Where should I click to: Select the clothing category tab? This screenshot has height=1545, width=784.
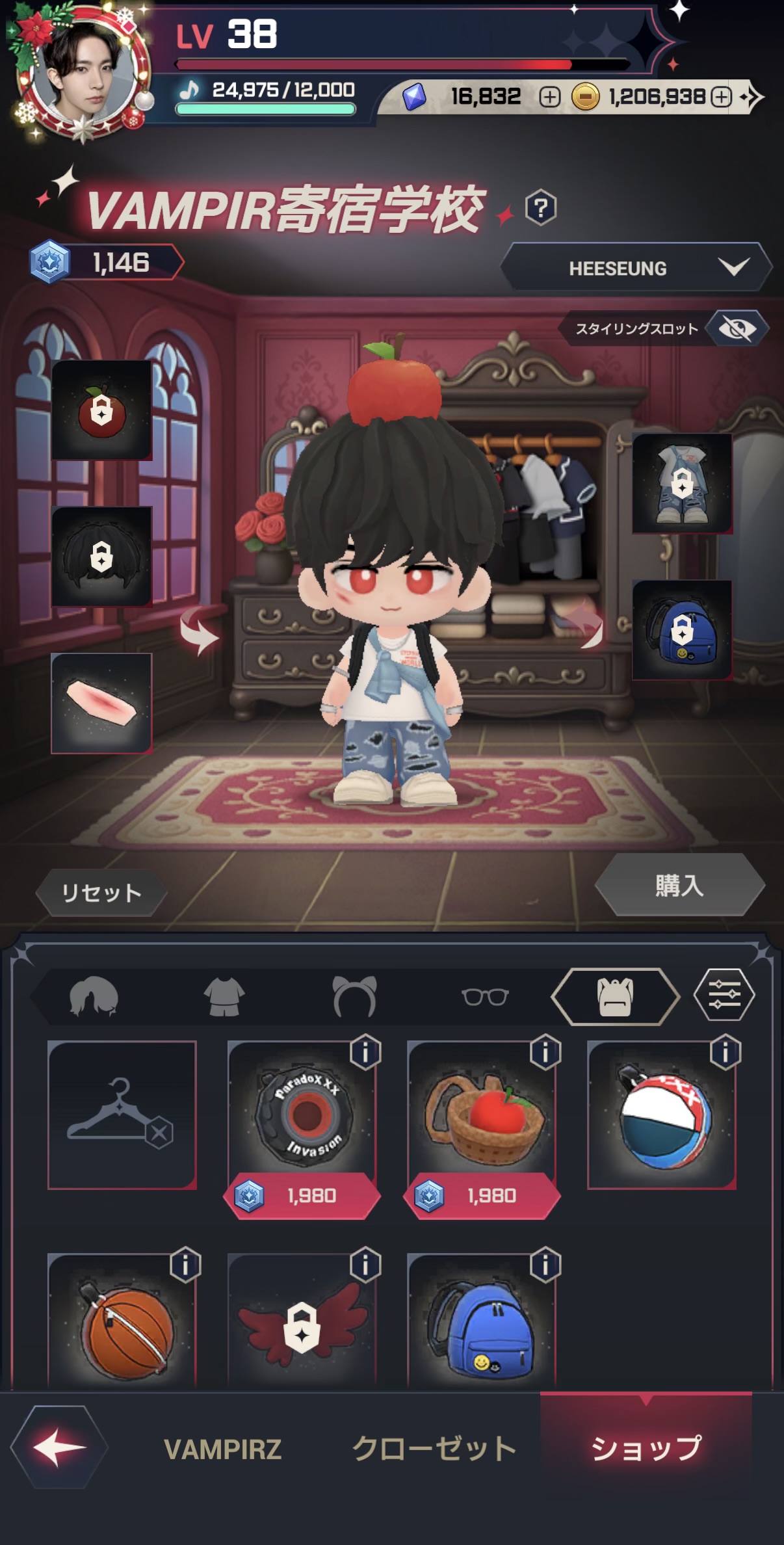(224, 996)
